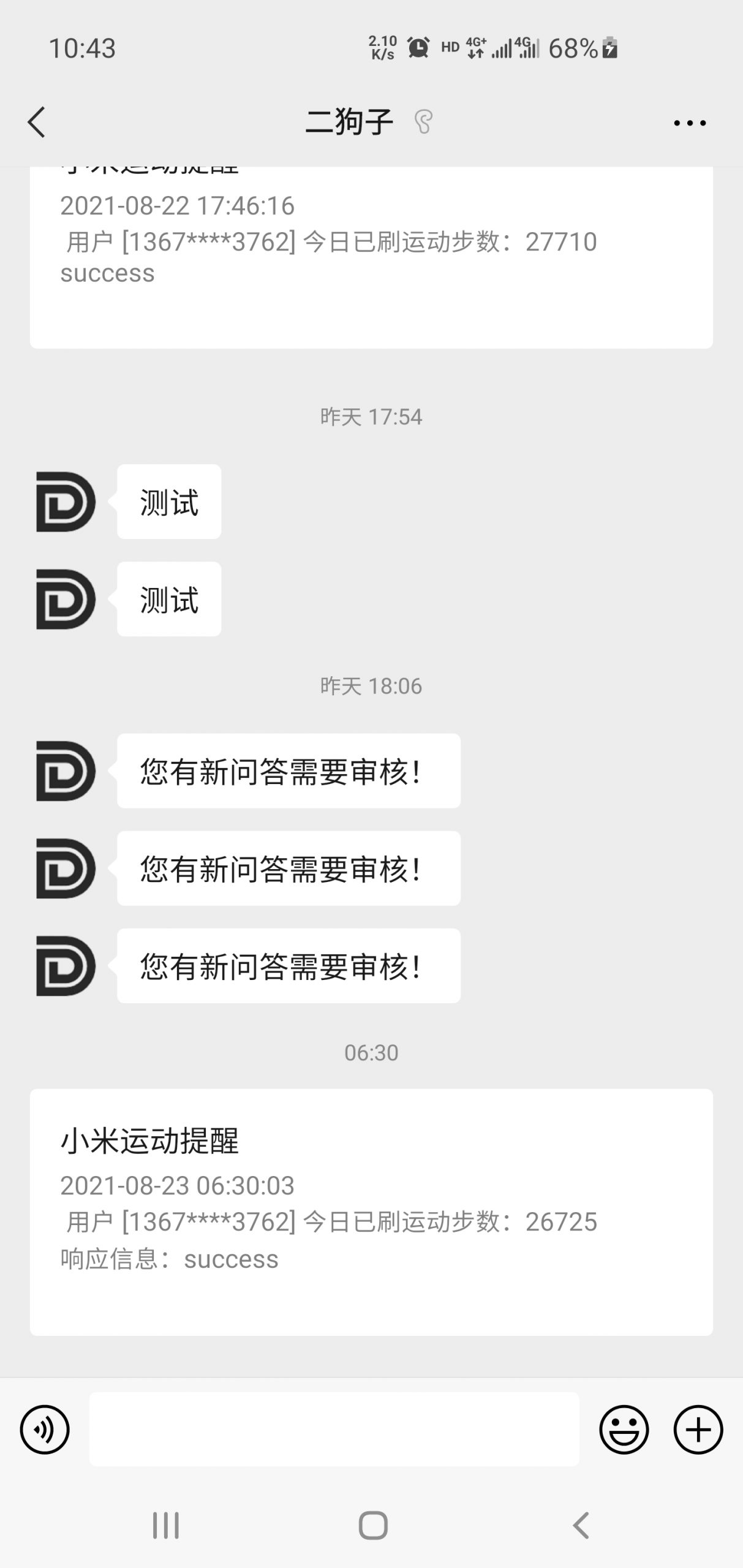Open the 06:30:03 小米运动提醒 card

click(x=371, y=1212)
